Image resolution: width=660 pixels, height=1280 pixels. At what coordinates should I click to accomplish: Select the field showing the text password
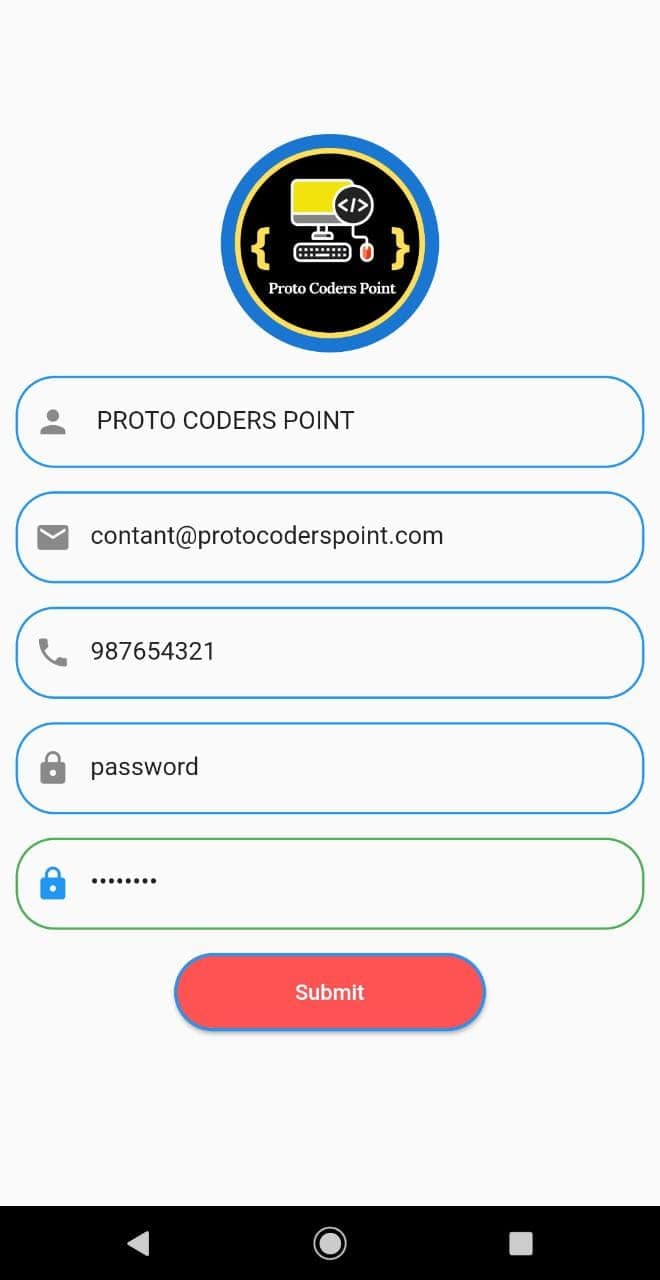pyautogui.click(x=330, y=768)
